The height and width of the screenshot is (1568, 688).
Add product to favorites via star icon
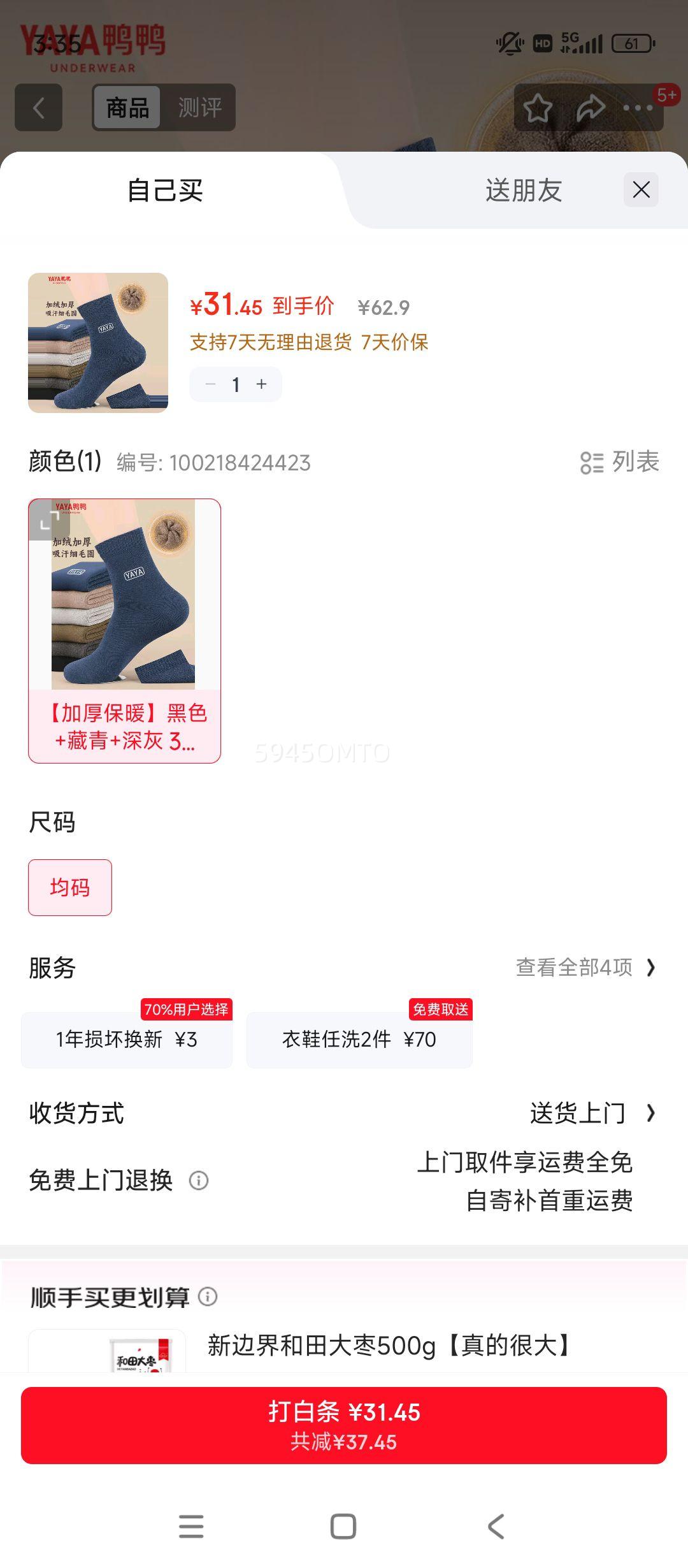pos(537,107)
